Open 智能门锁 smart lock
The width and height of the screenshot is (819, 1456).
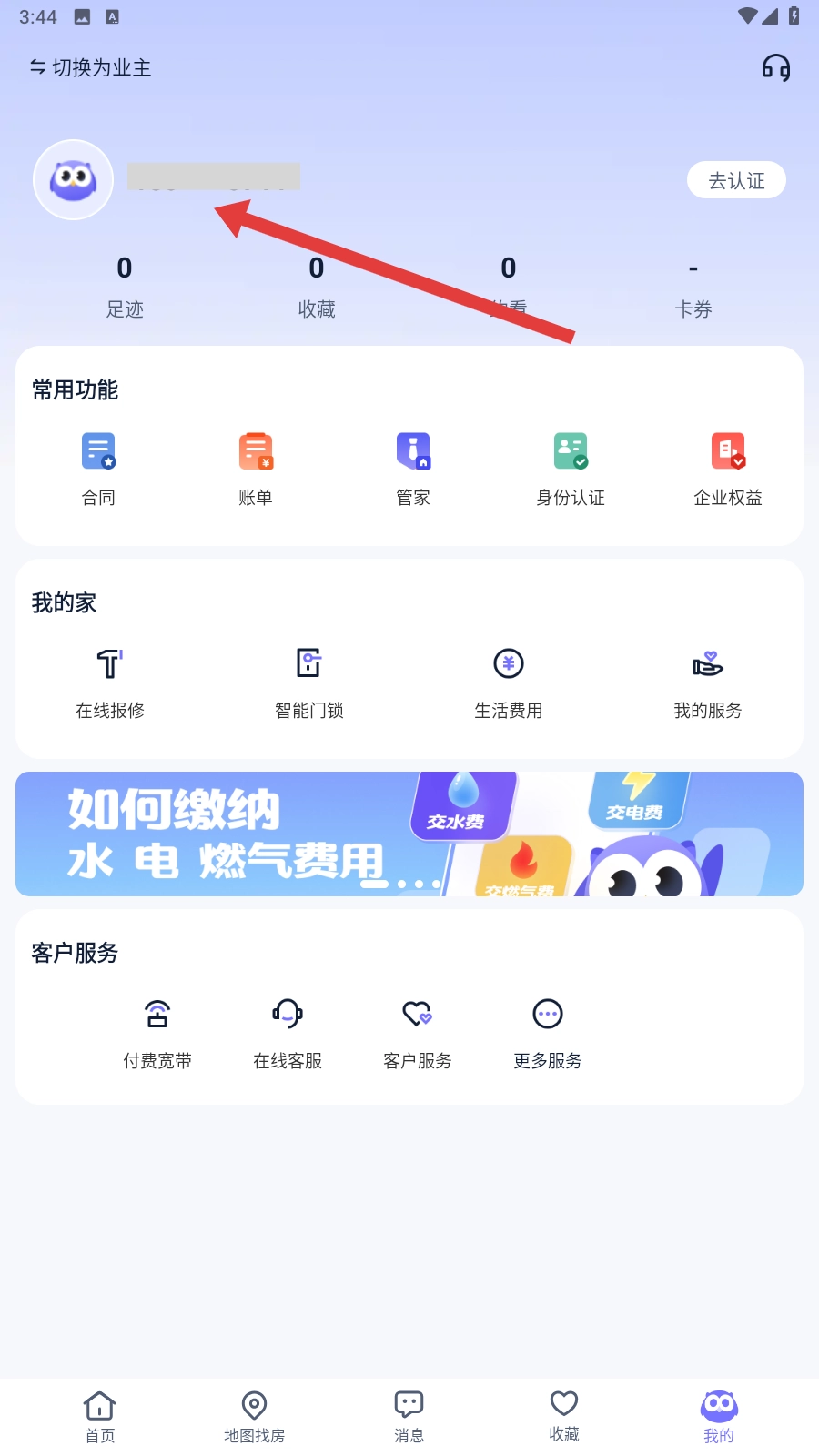point(309,682)
